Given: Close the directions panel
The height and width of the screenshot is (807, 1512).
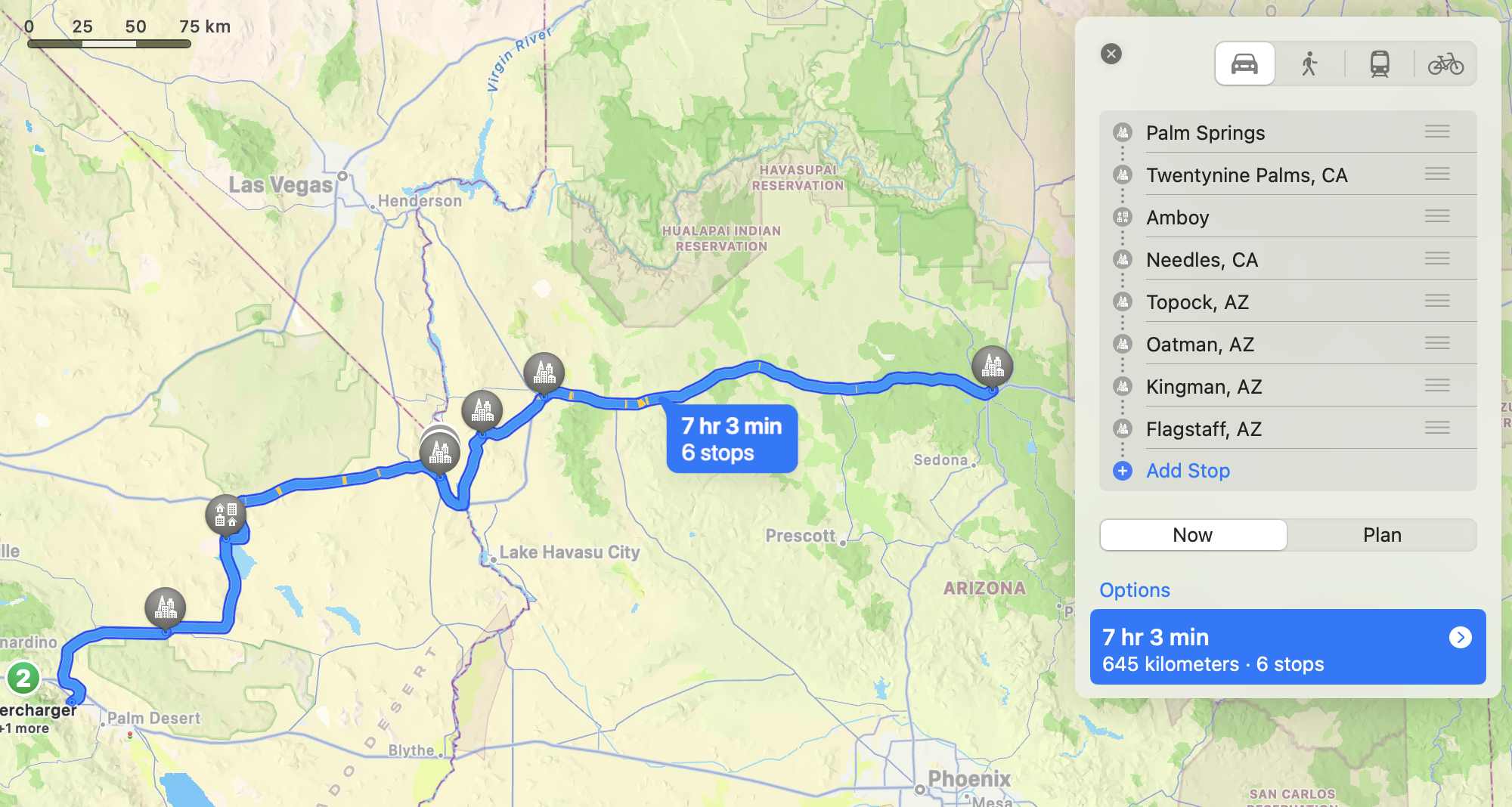Looking at the screenshot, I should [x=1111, y=54].
